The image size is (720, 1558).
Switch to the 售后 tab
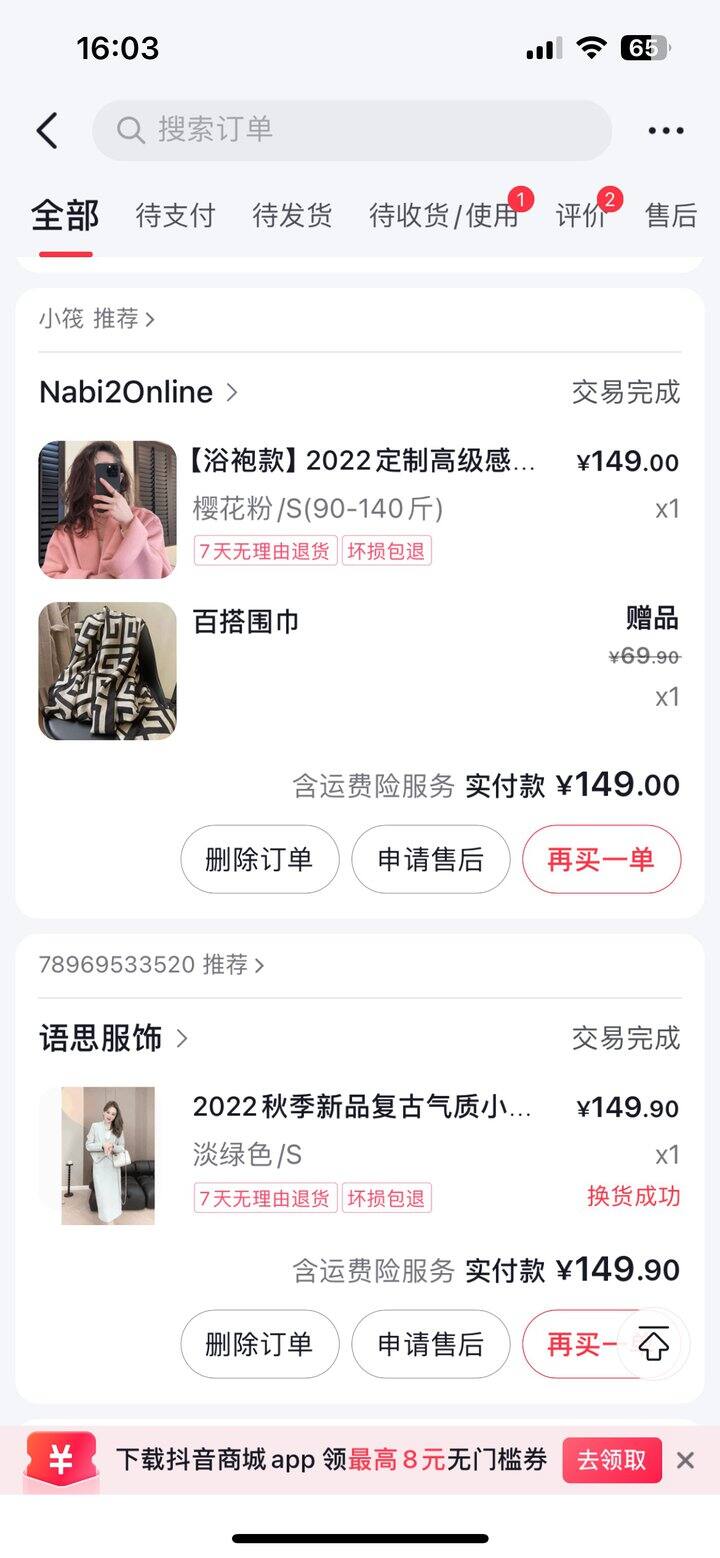(x=671, y=215)
